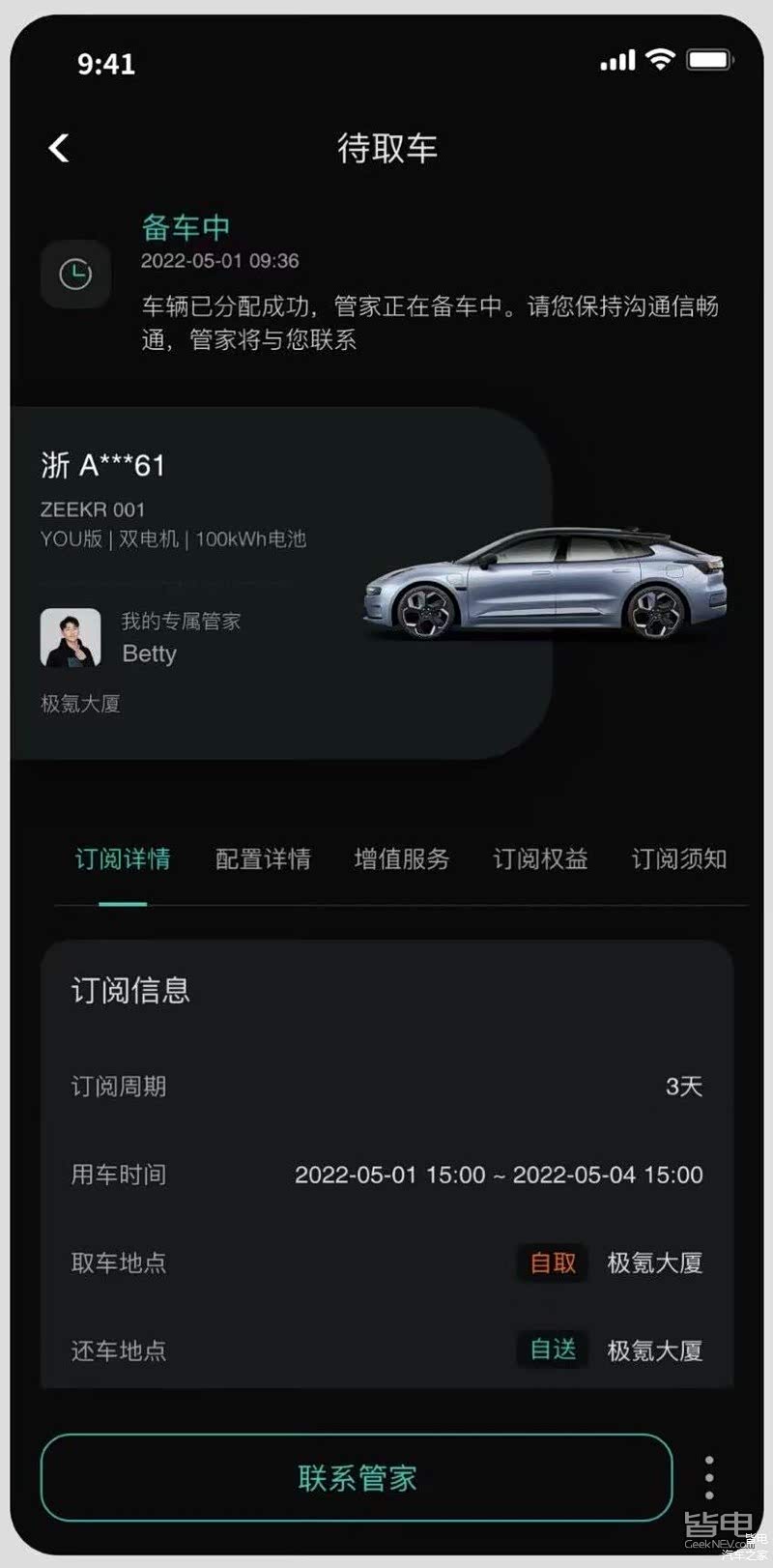Viewport: 773px width, 1568px height.
Task: Open the ZEEKR 001 vehicle card
Action: pos(280,582)
